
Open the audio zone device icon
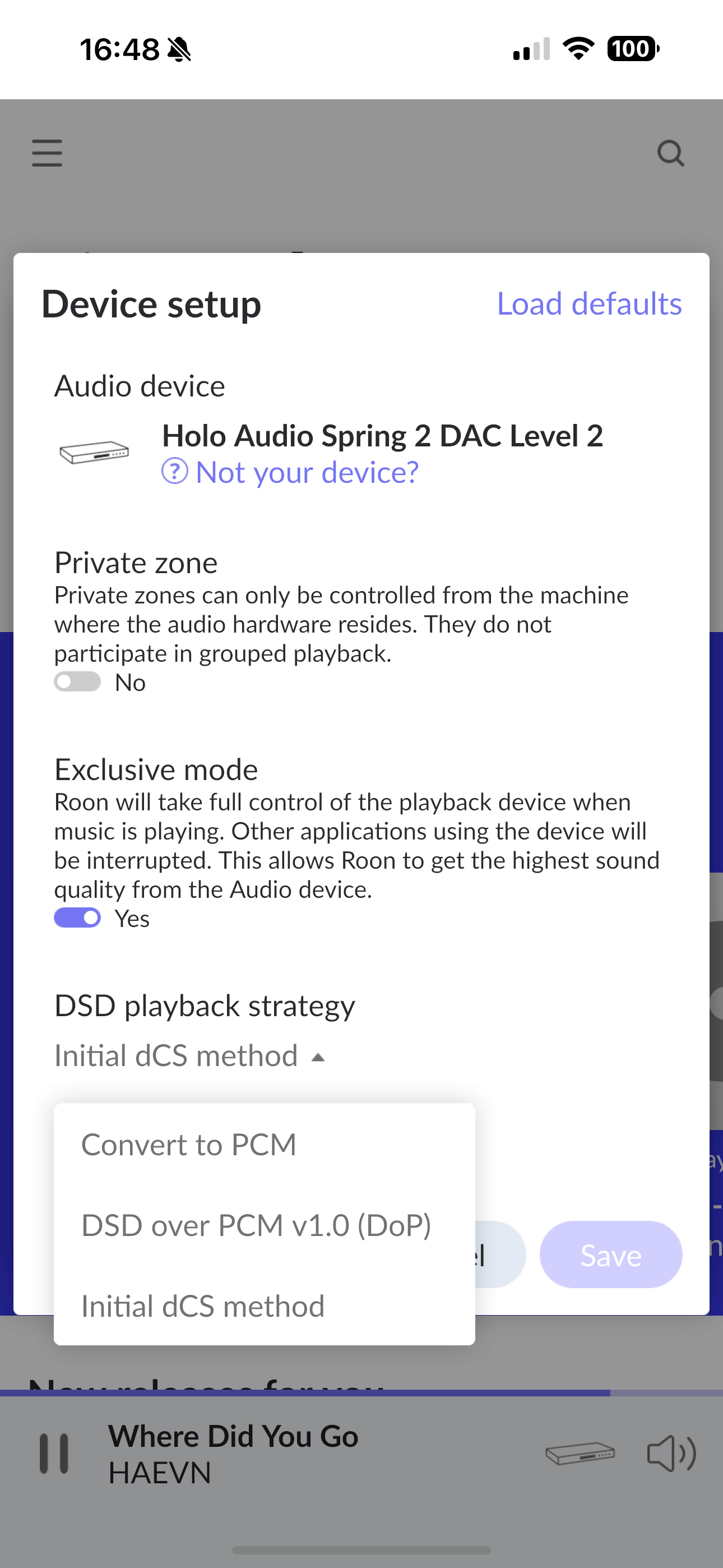click(580, 1454)
